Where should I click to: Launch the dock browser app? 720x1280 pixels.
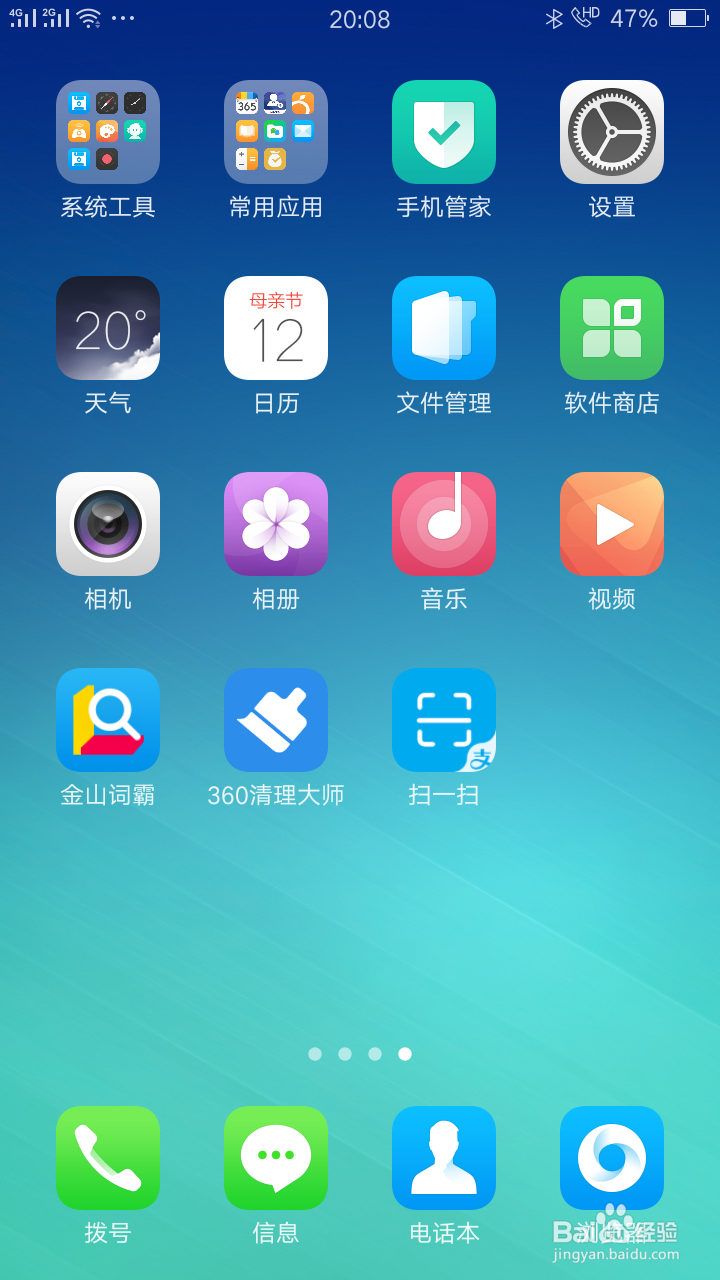point(612,1158)
